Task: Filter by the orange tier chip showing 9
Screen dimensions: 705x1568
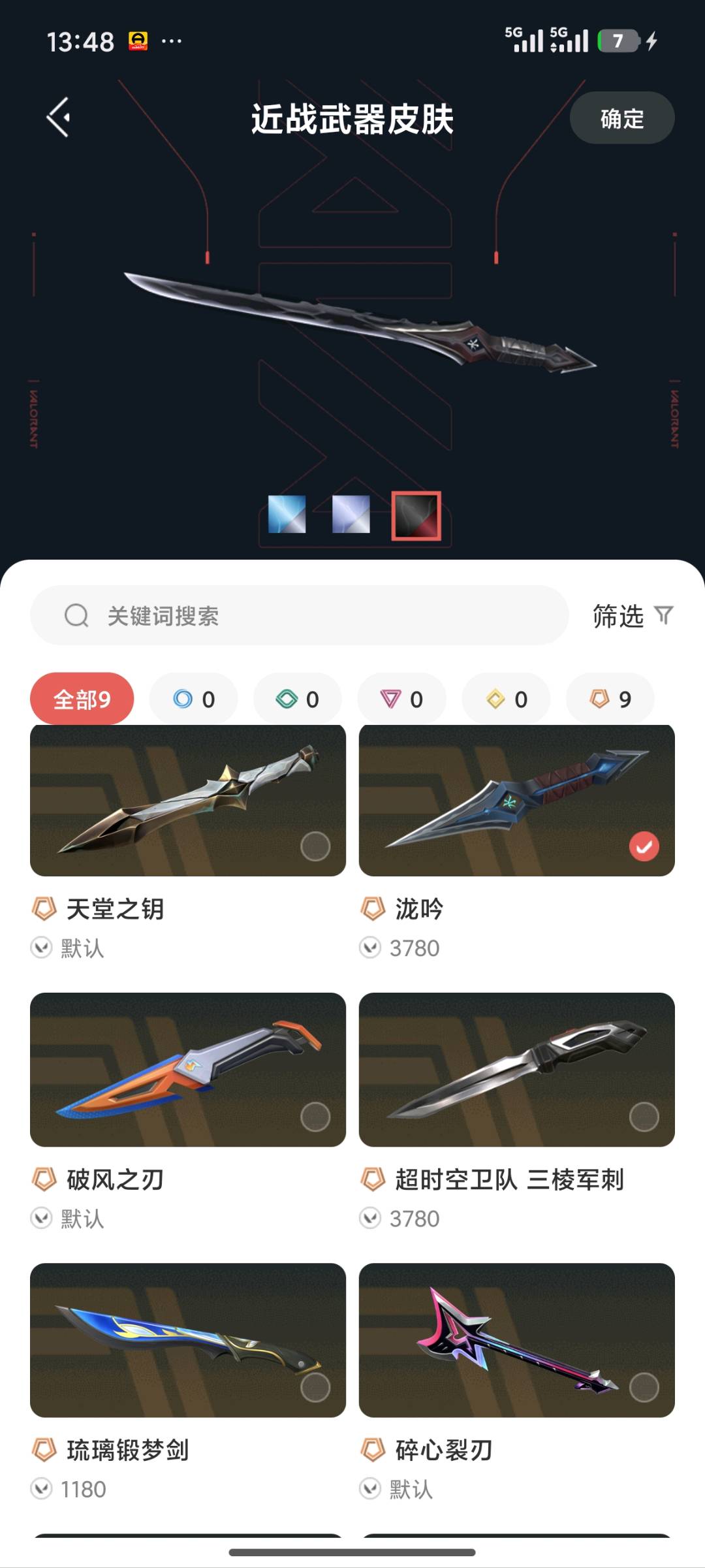Action: coord(610,699)
